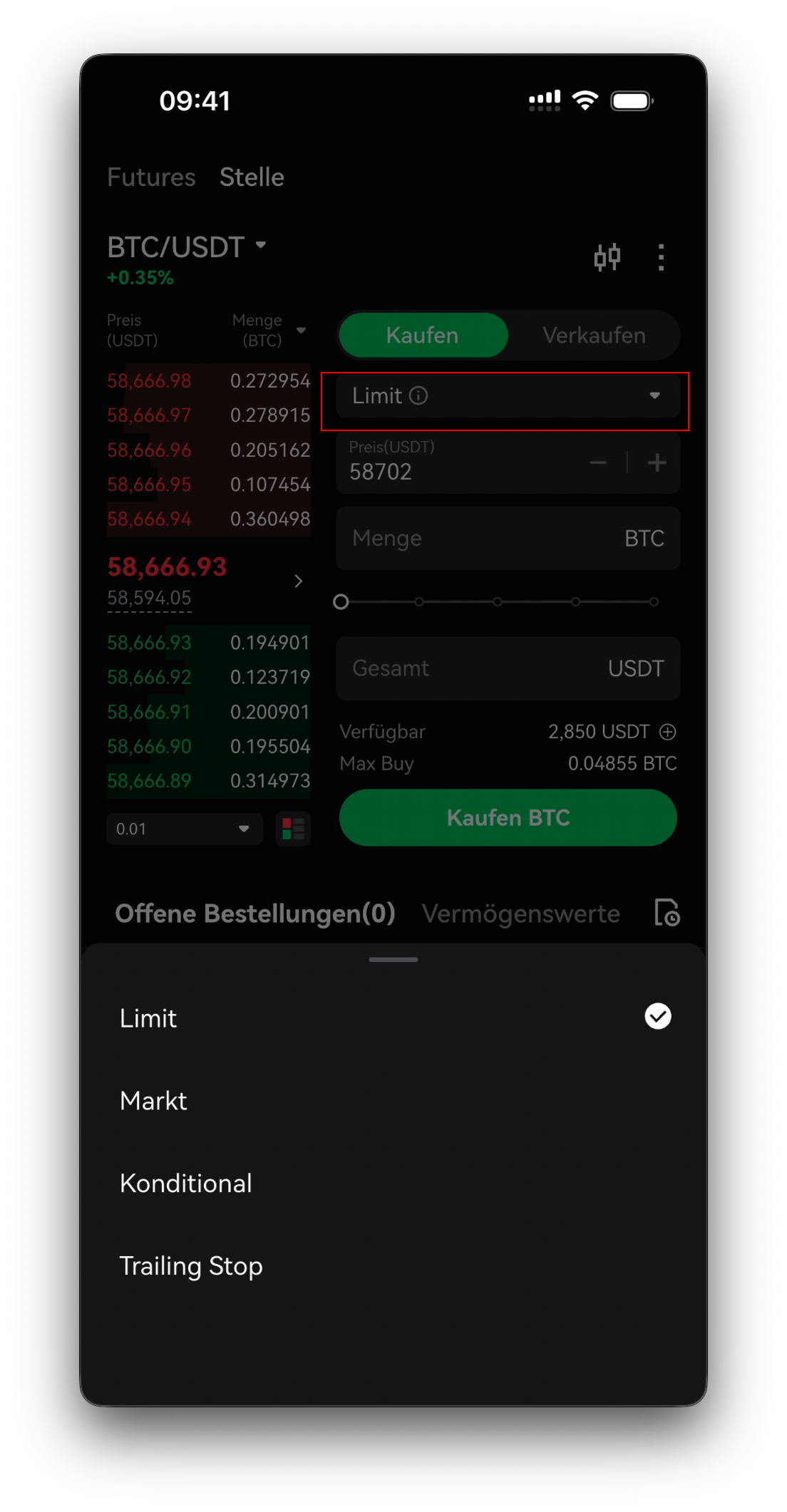The height and width of the screenshot is (1512, 787).
Task: Tap the Kaufen BTC button
Action: tap(508, 818)
